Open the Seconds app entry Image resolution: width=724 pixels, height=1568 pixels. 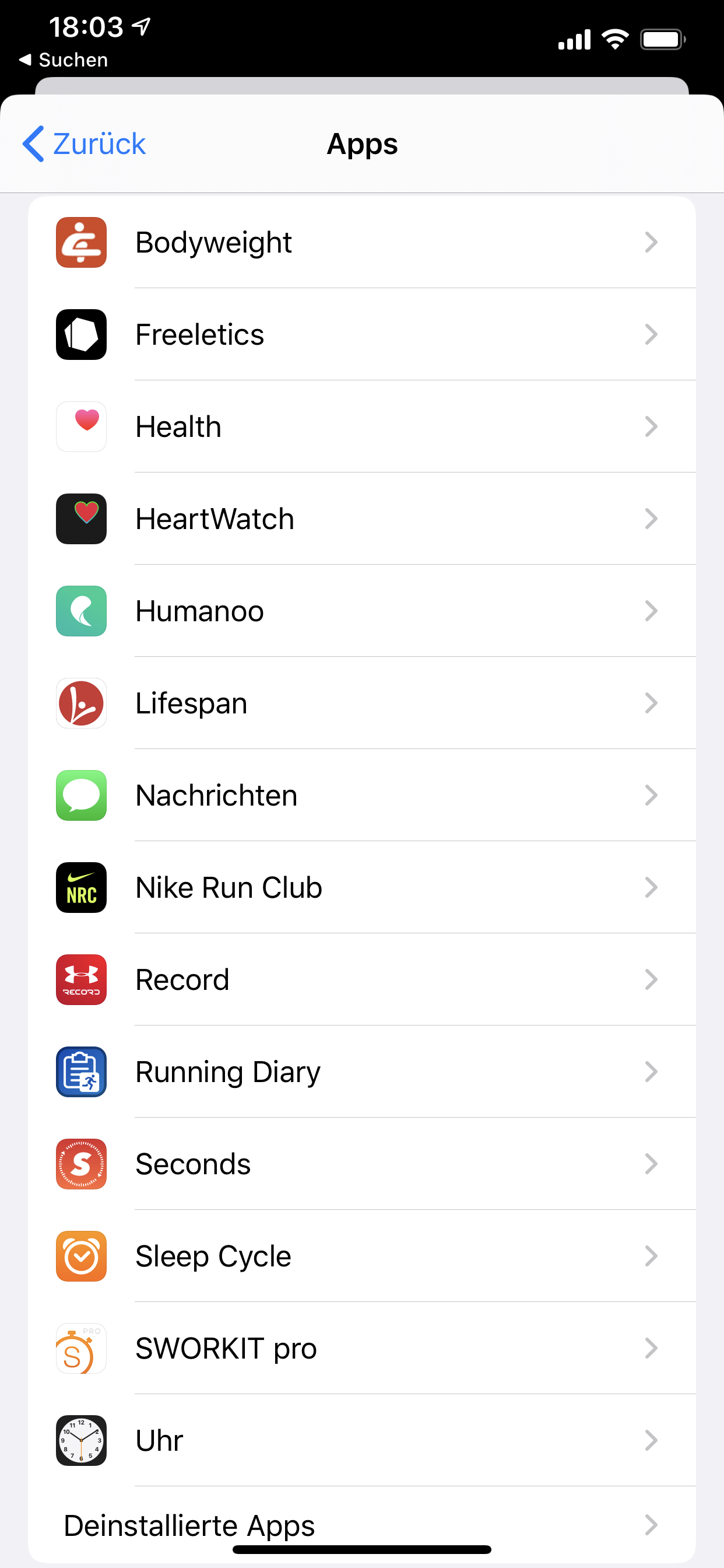point(361,1164)
